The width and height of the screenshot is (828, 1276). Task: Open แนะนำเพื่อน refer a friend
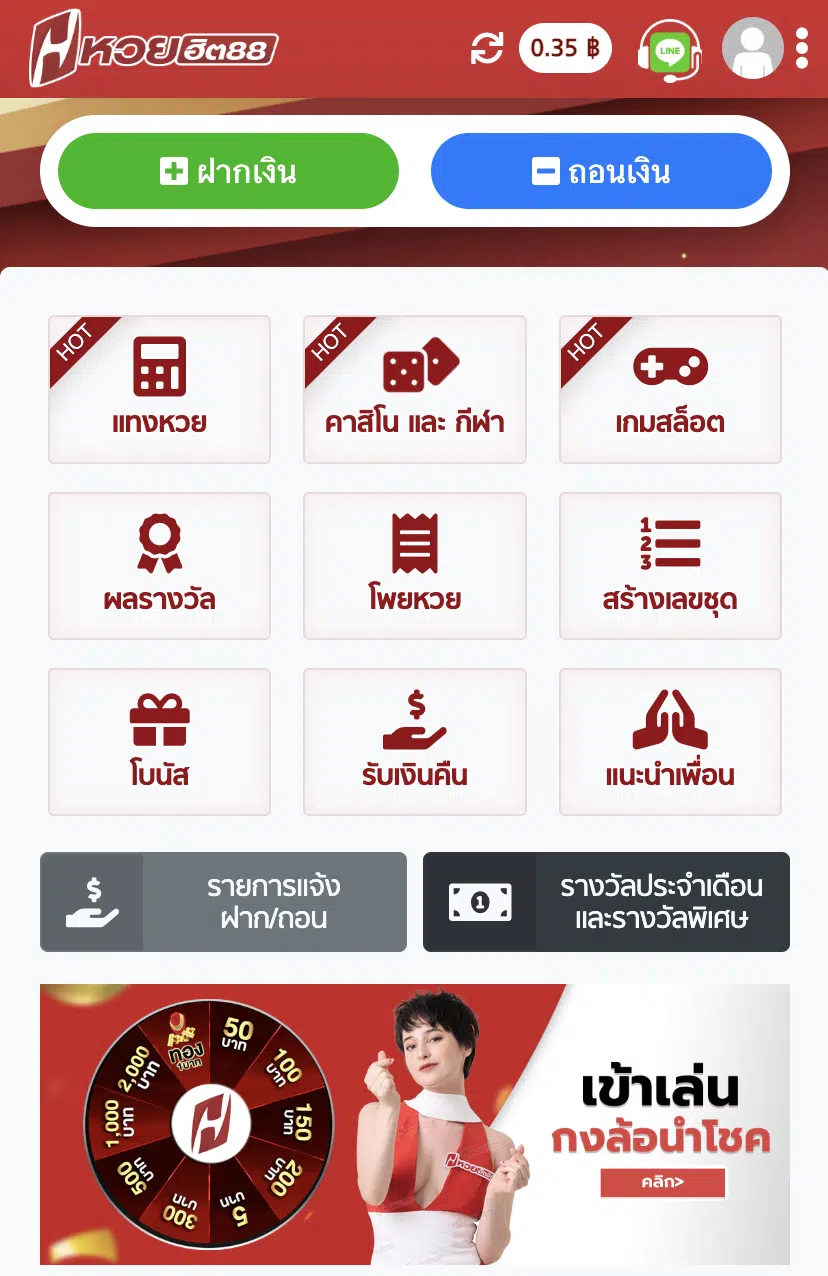[x=670, y=742]
